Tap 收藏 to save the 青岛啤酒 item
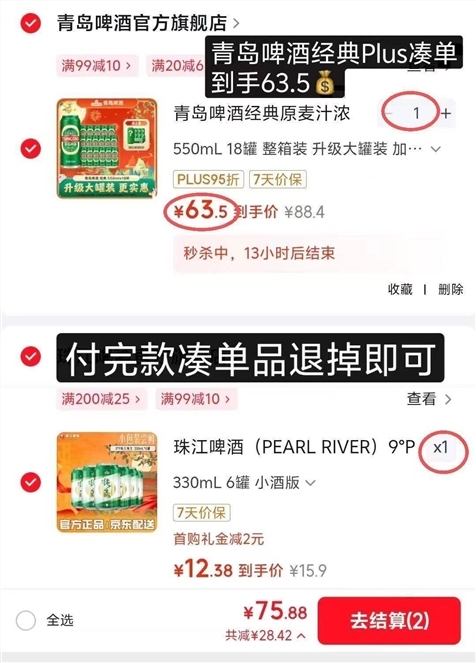The height and width of the screenshot is (663, 476). point(400,289)
